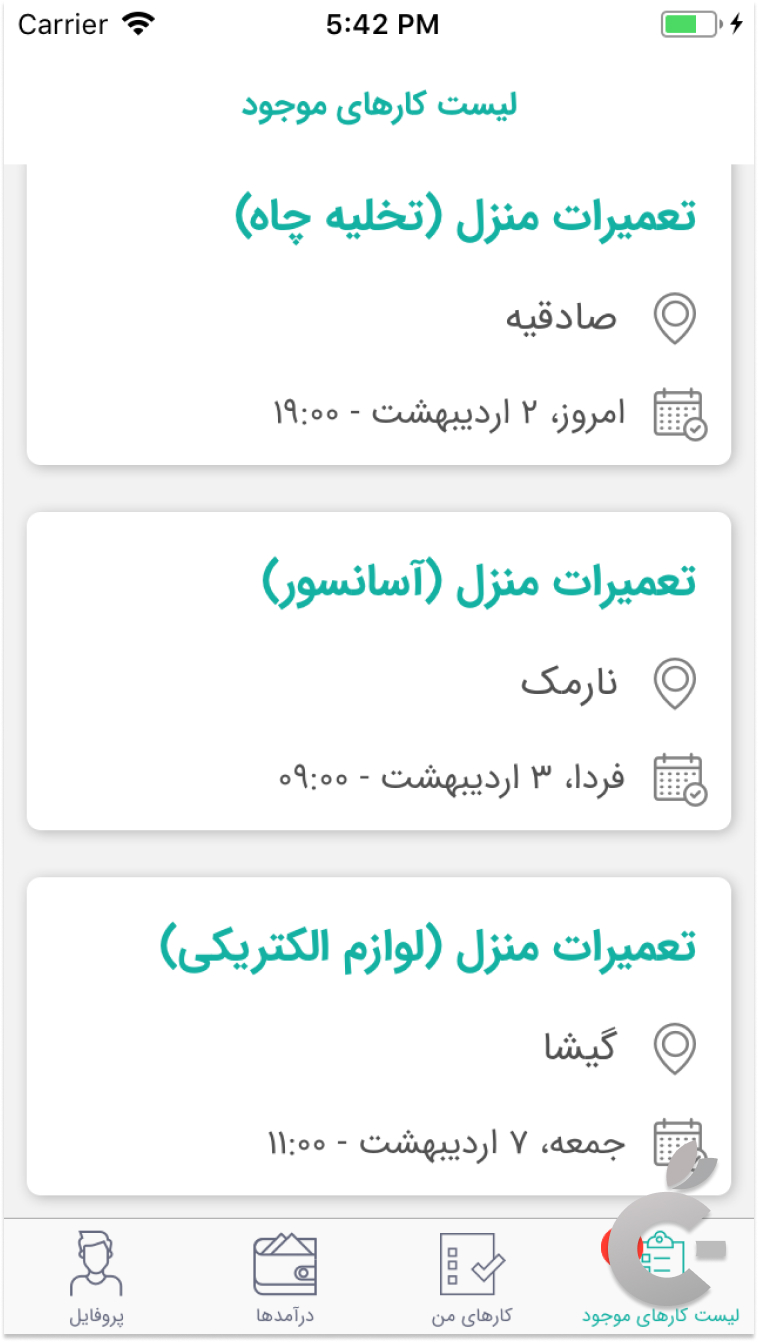Tap the لیست کارهای موجود page heading
Viewport: 758px width, 1342px height.
click(x=379, y=103)
